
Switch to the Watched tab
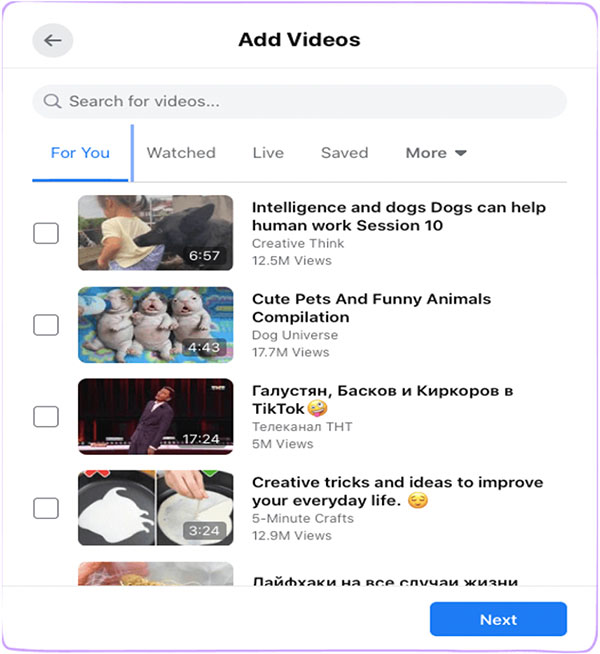pos(181,153)
